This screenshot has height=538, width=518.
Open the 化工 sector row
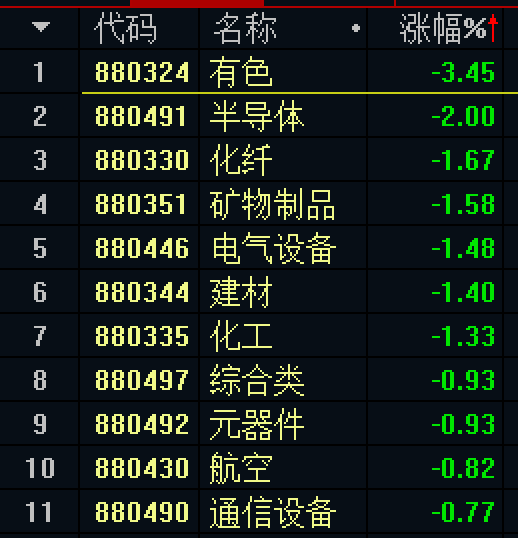click(259, 336)
